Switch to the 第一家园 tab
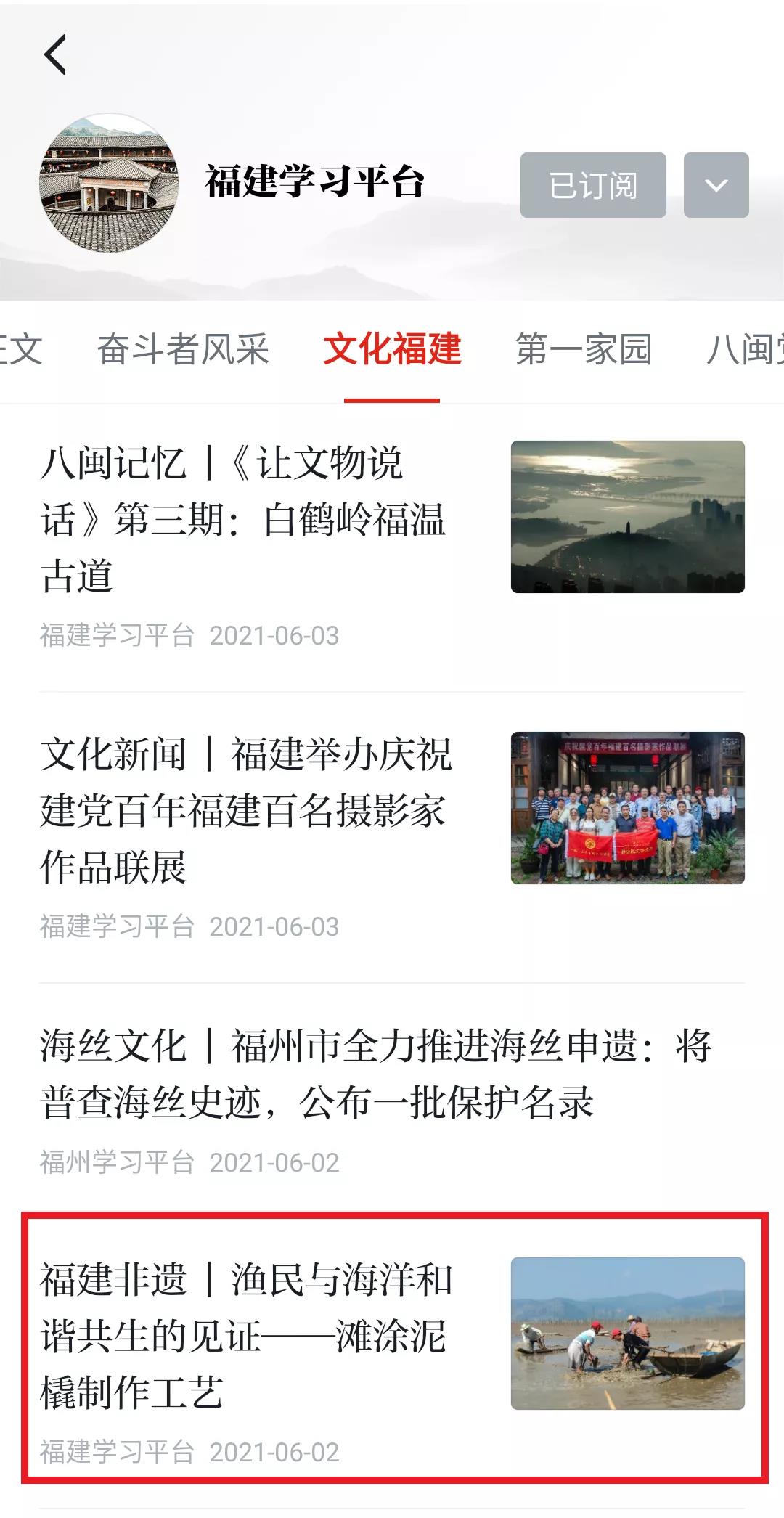Image resolution: width=784 pixels, height=1518 pixels. point(584,349)
